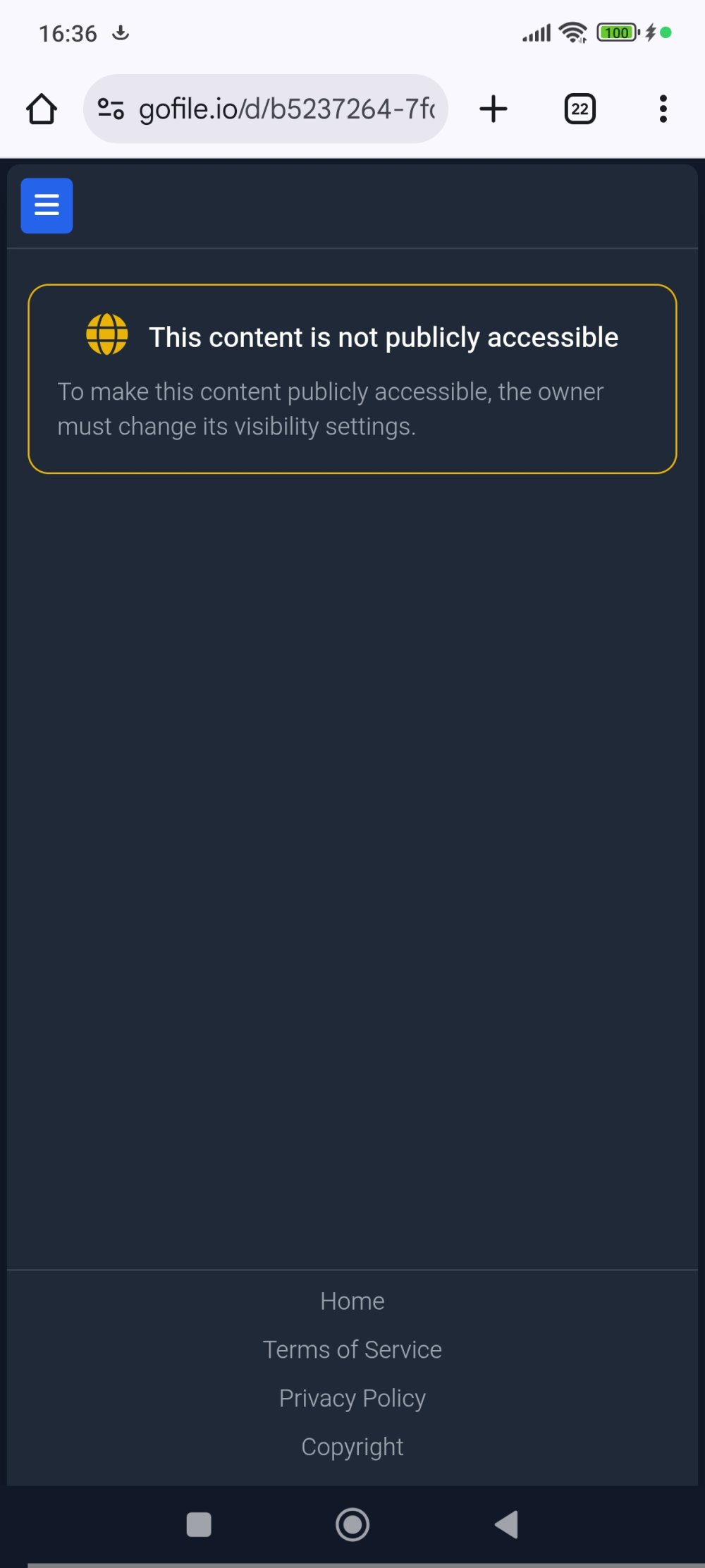Tap the gofile.io address bar
Screen dimensions: 705x1568
[x=286, y=109]
